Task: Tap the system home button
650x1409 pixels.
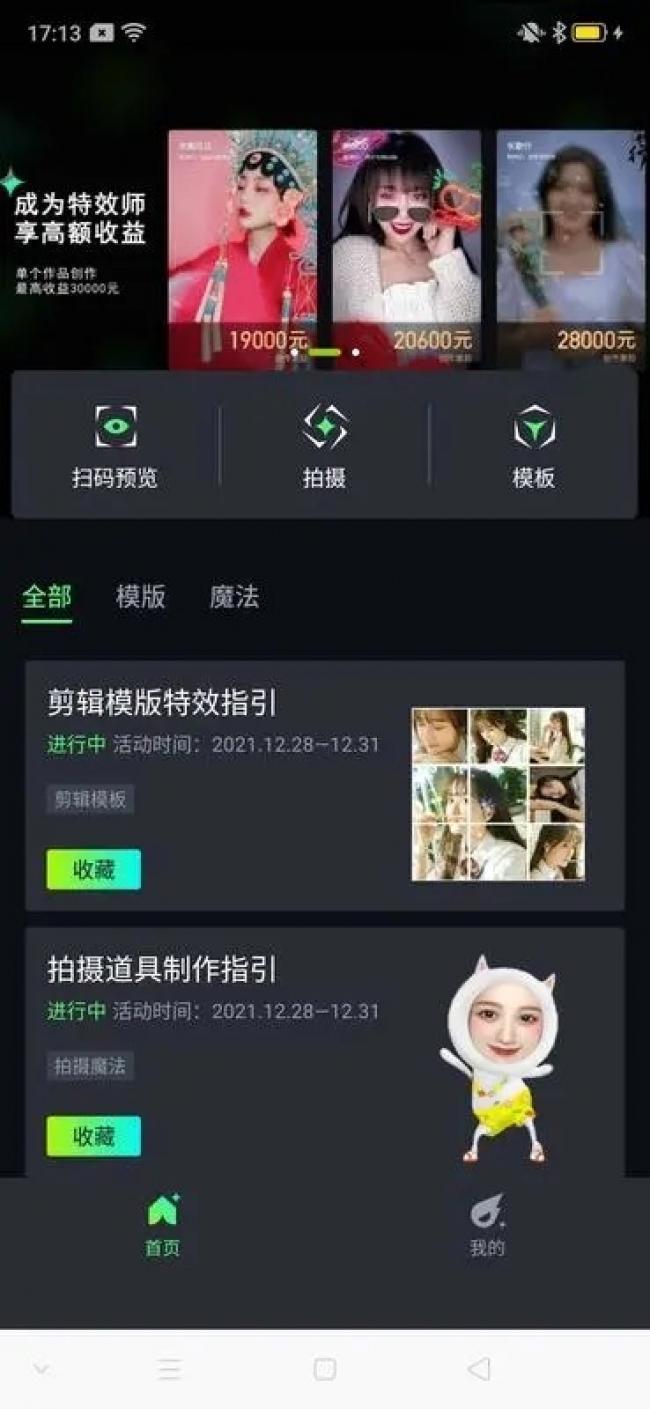Action: click(x=324, y=1369)
